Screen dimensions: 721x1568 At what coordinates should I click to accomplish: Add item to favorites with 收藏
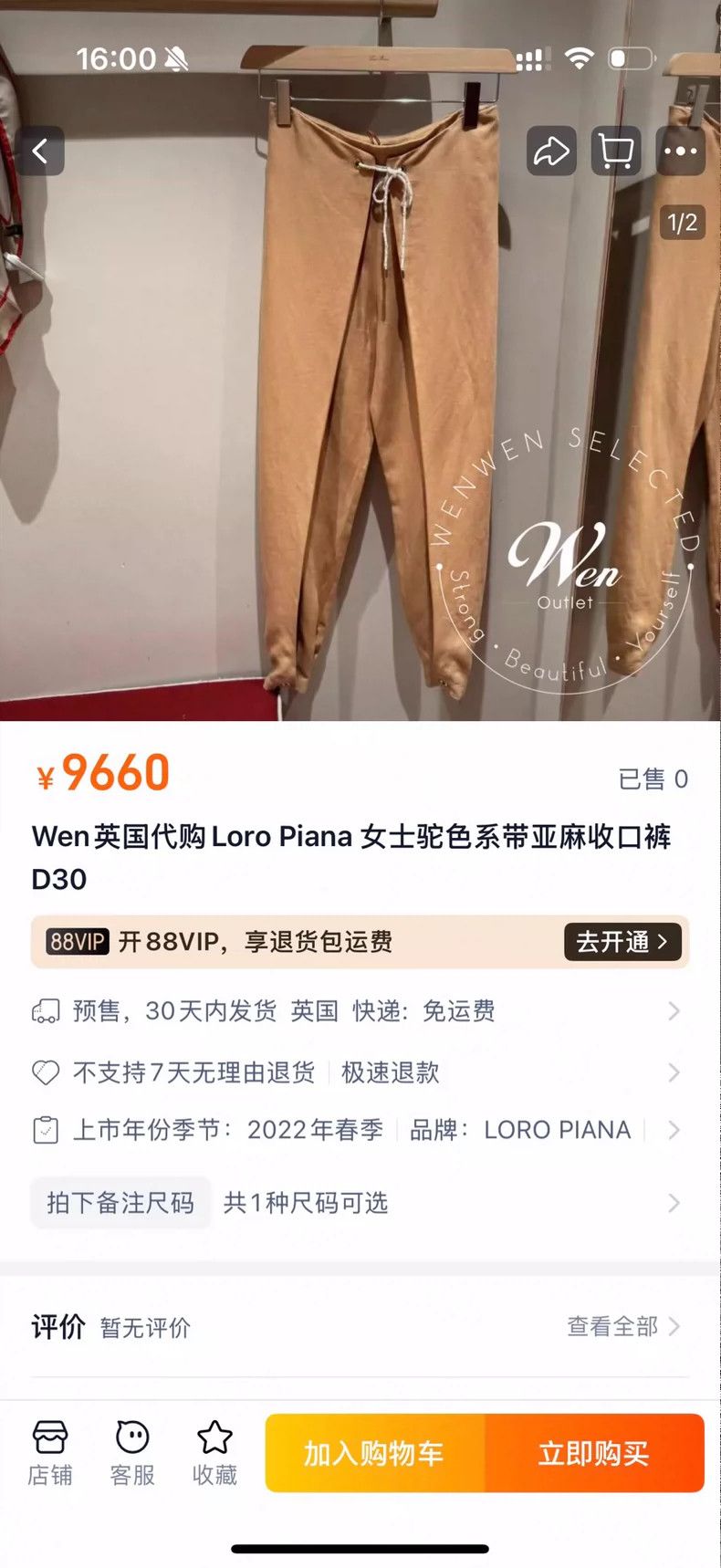pos(214,1453)
